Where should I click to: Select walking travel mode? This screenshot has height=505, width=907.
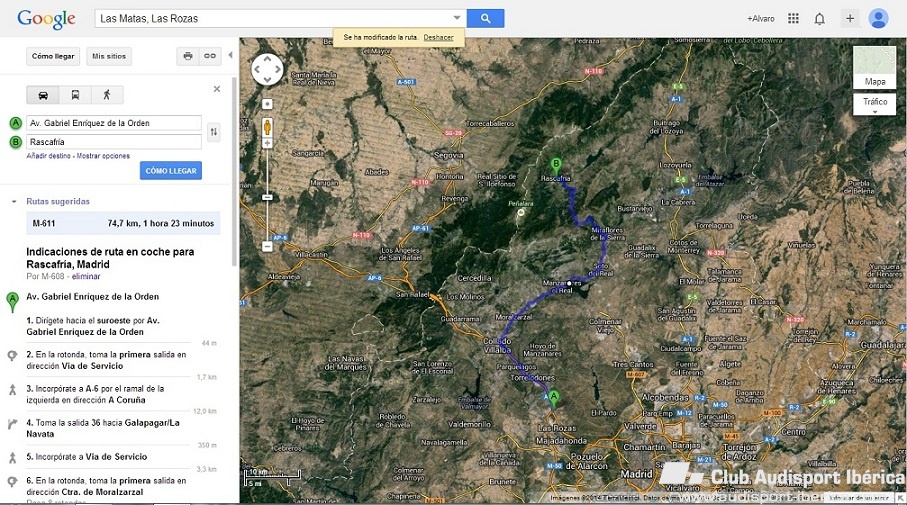tap(107, 95)
